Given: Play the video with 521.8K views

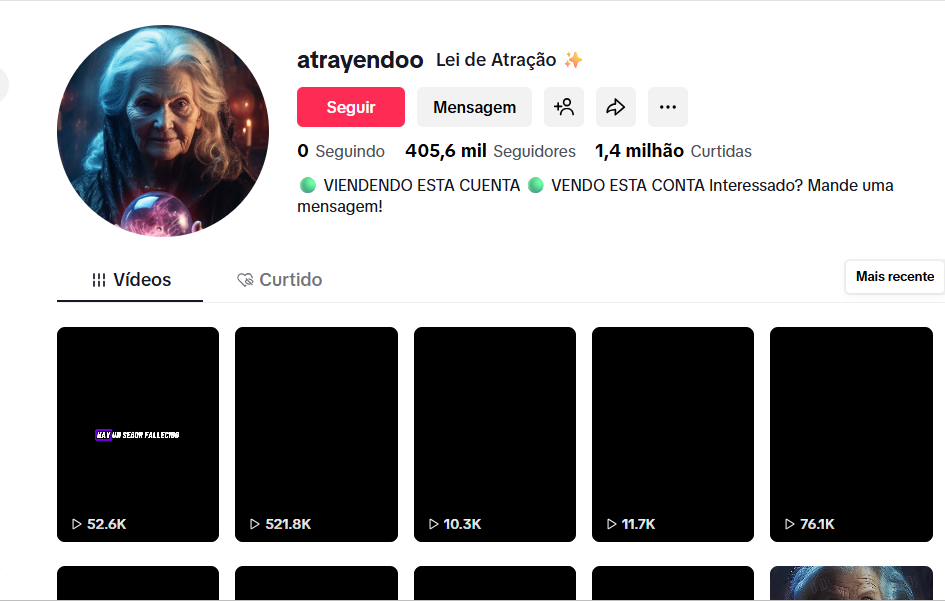Looking at the screenshot, I should coord(316,434).
